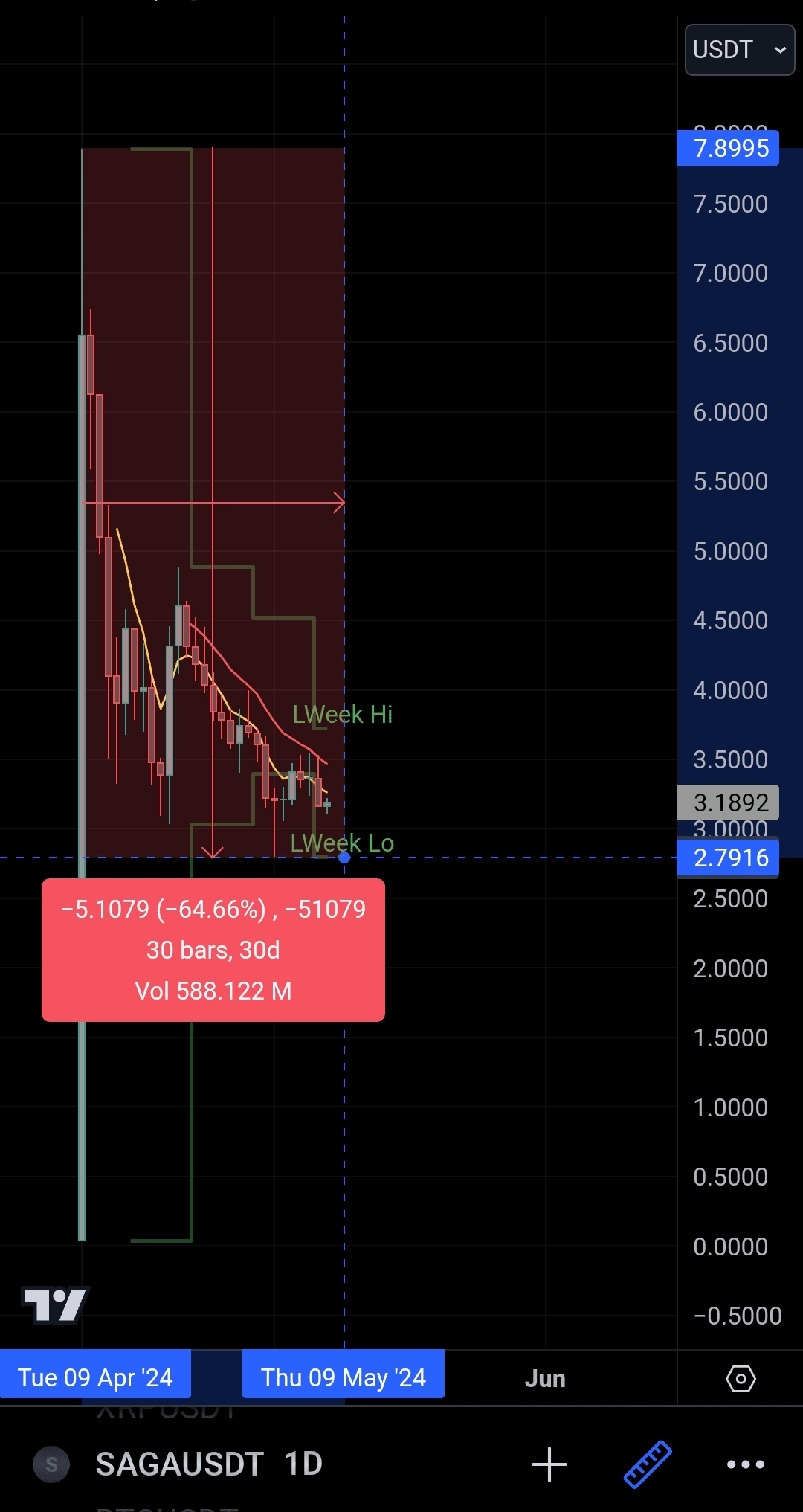Open chart settings hexagon icon
This screenshot has width=803, height=1512.
pos(741,1378)
